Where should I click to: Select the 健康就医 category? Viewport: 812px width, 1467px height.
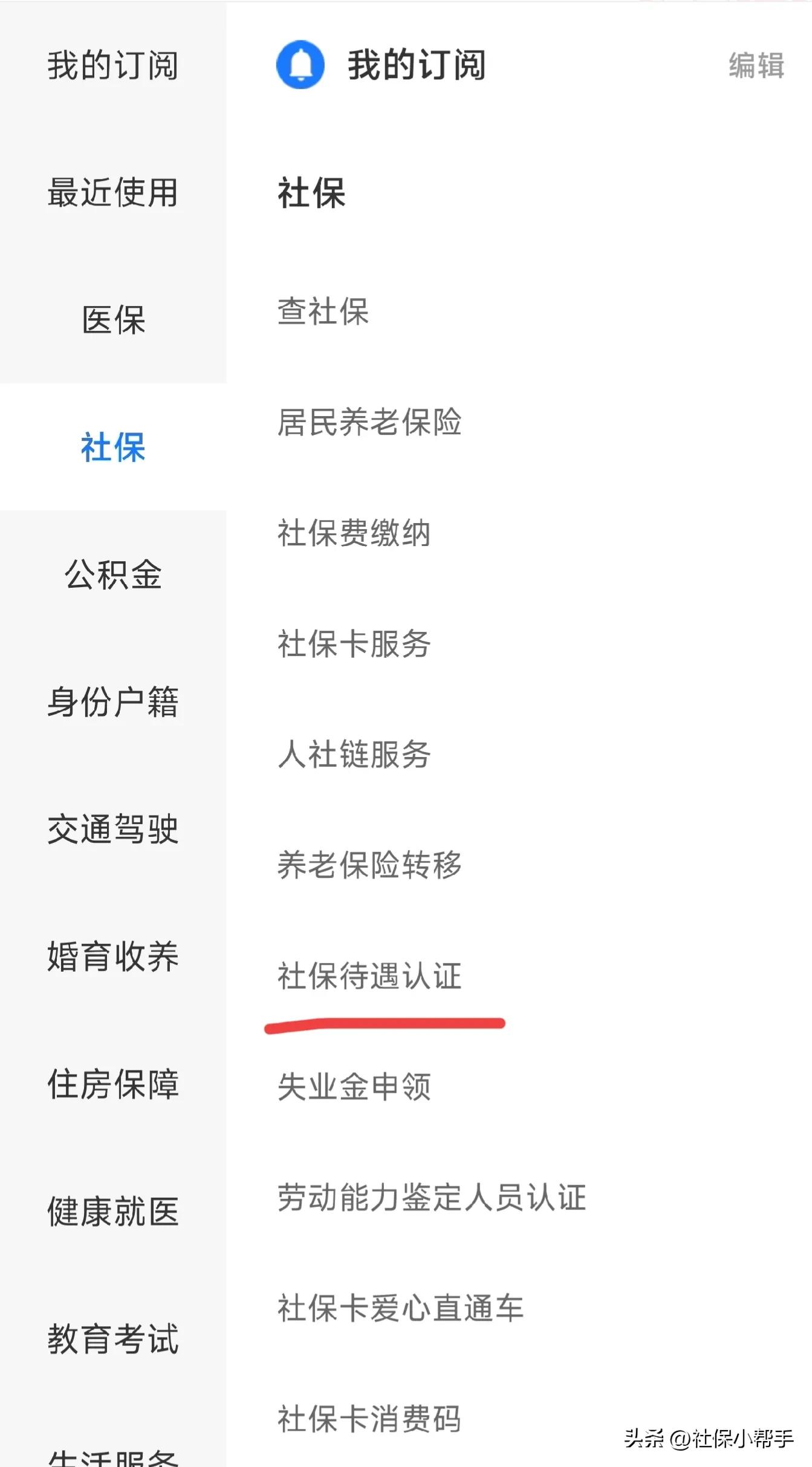click(112, 1209)
